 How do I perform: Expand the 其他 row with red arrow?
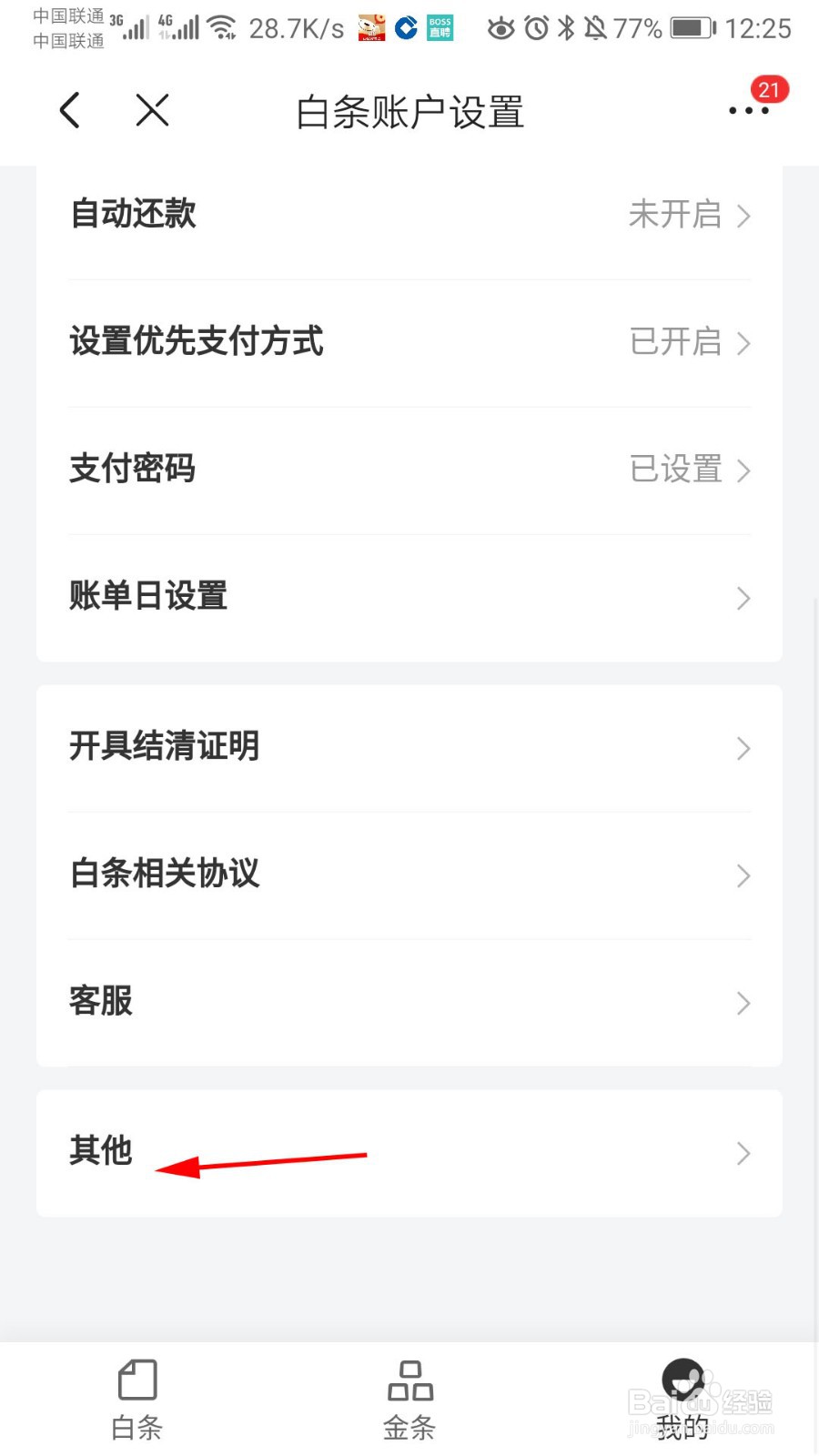click(742, 1153)
